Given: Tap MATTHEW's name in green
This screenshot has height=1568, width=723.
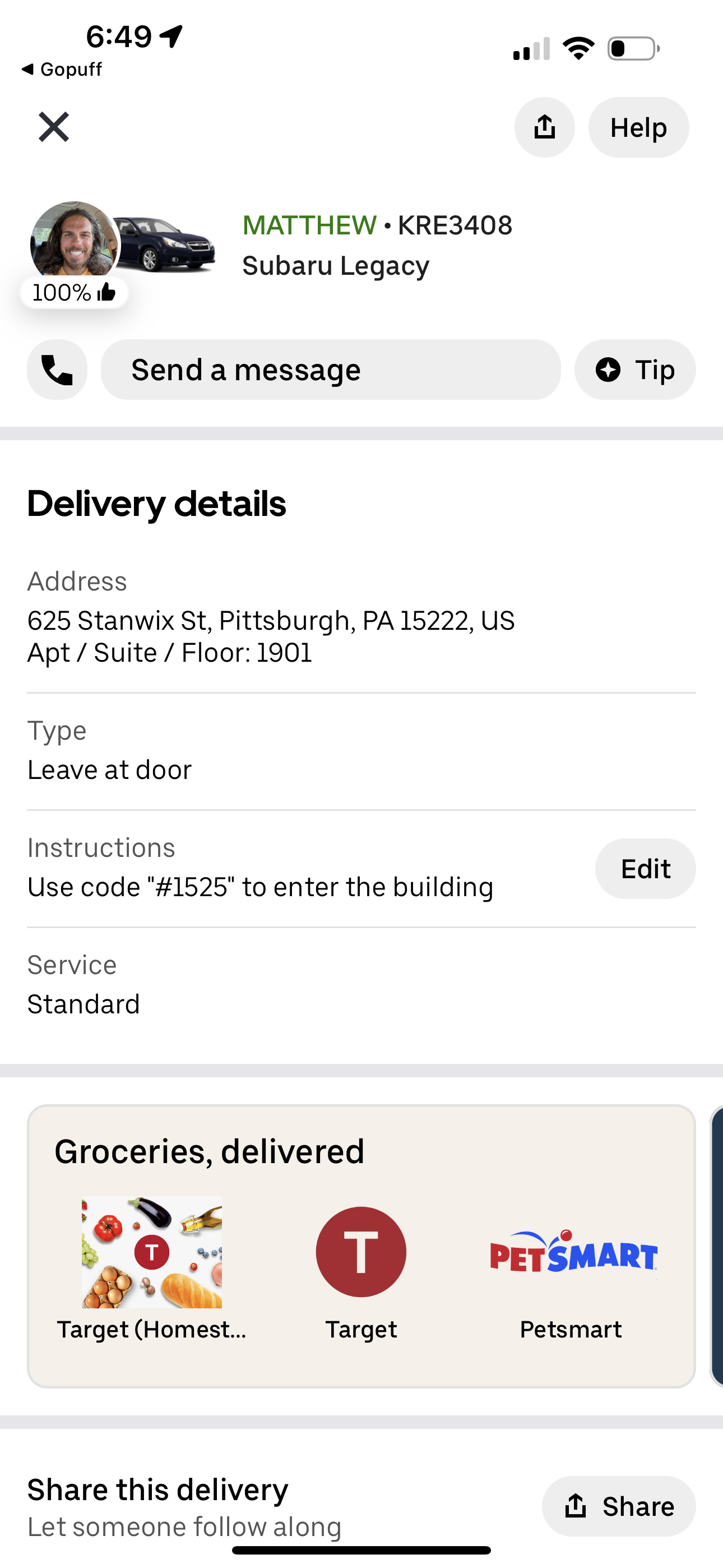Looking at the screenshot, I should (x=309, y=225).
